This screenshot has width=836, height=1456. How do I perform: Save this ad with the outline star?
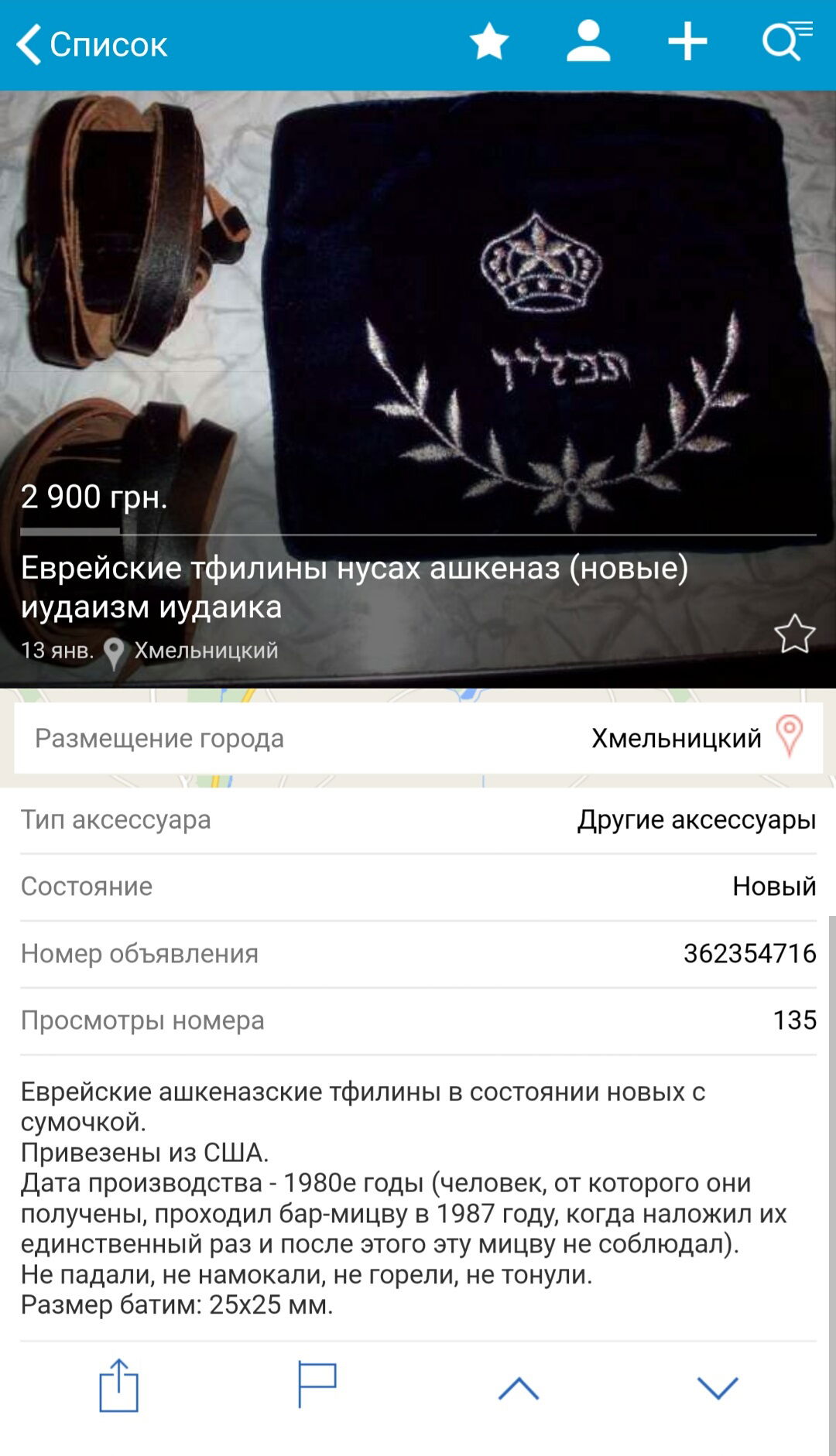click(794, 634)
